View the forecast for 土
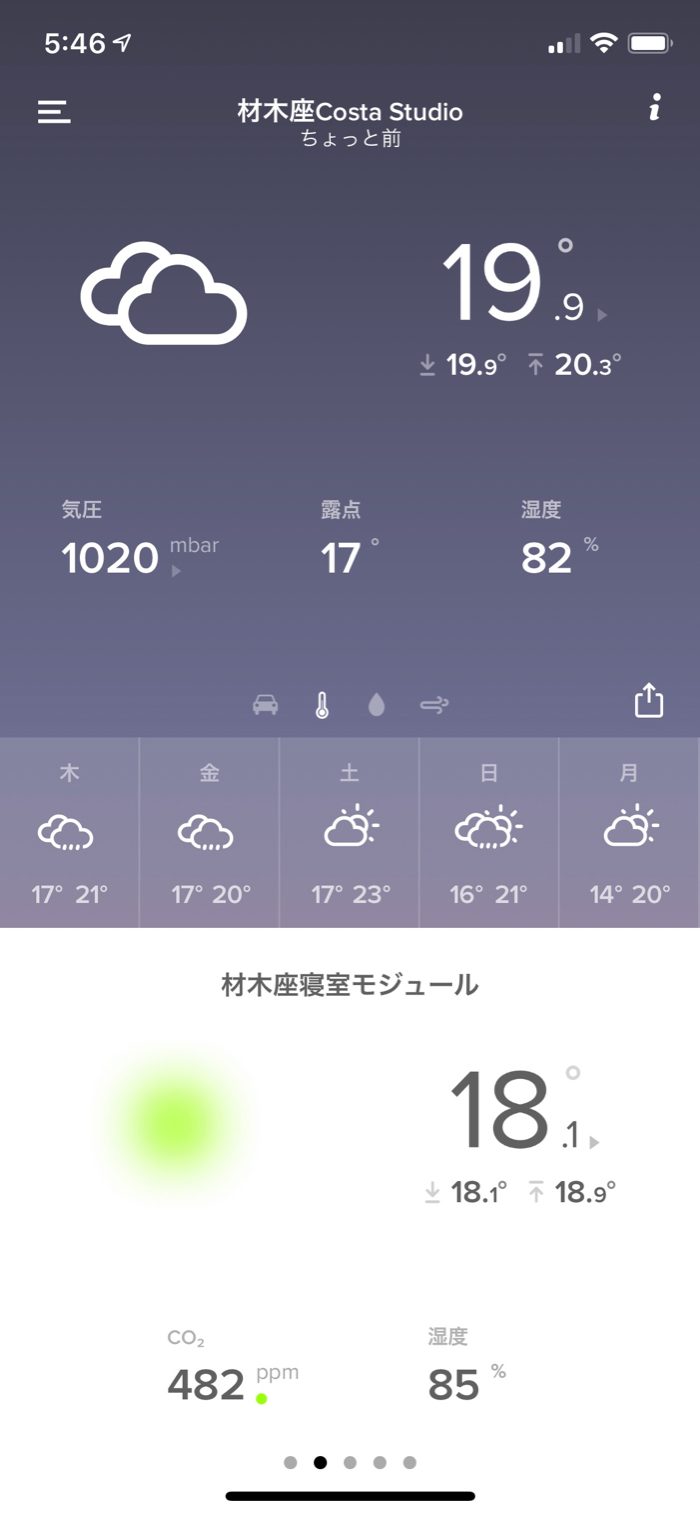The image size is (700, 1516). [x=350, y=833]
